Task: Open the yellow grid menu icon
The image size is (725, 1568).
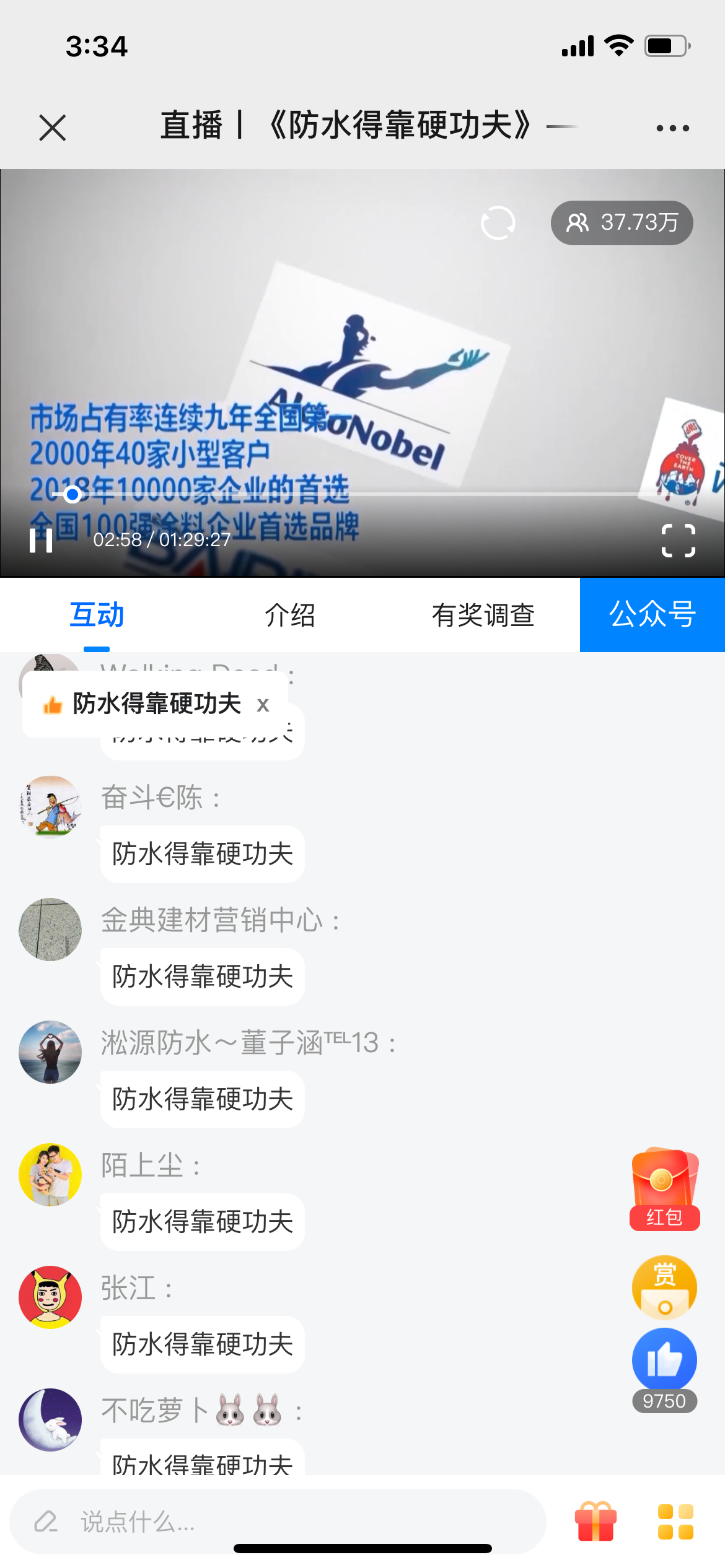Action: [x=675, y=1522]
